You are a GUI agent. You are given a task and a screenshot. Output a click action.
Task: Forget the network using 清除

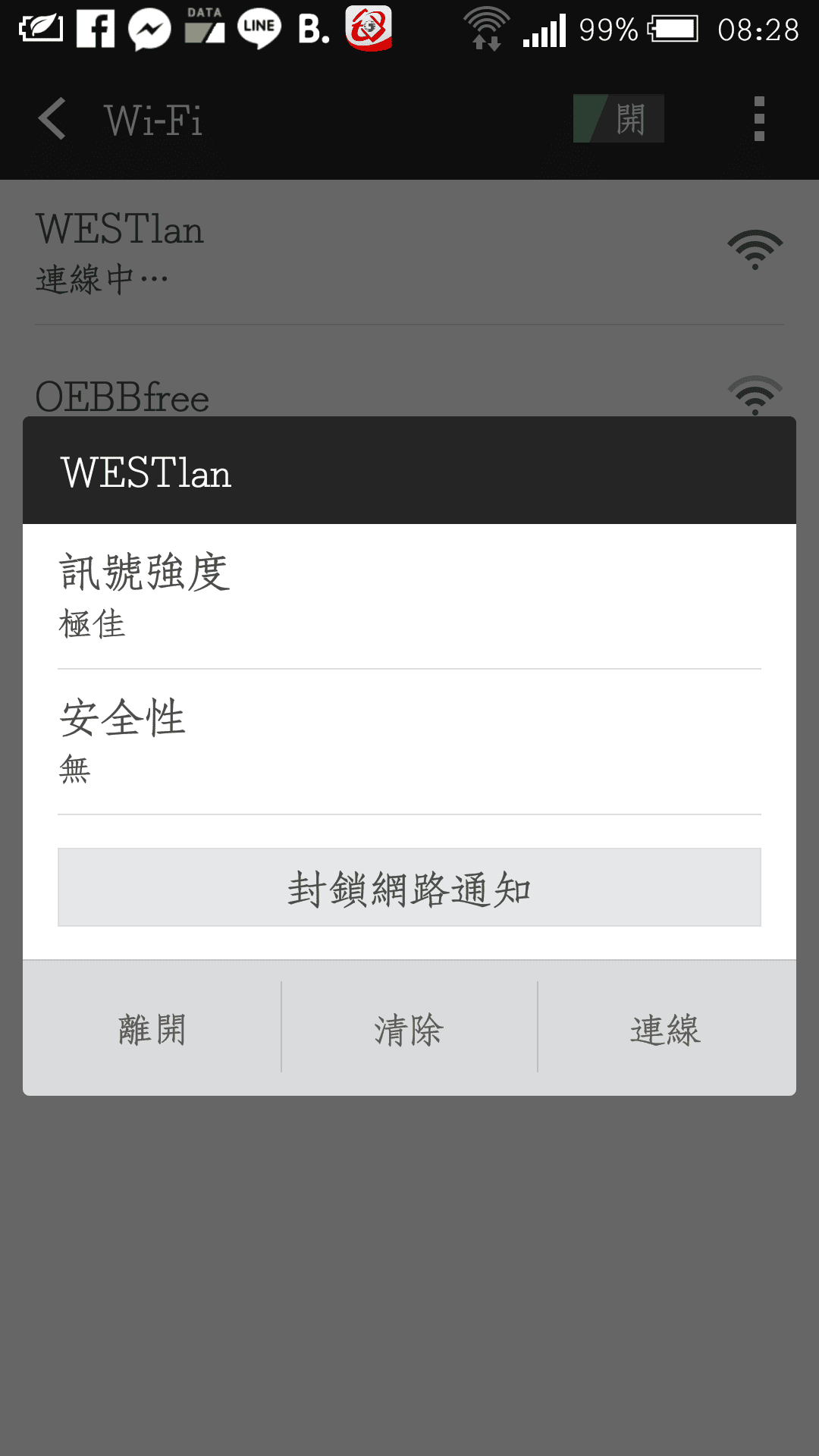pos(408,1030)
